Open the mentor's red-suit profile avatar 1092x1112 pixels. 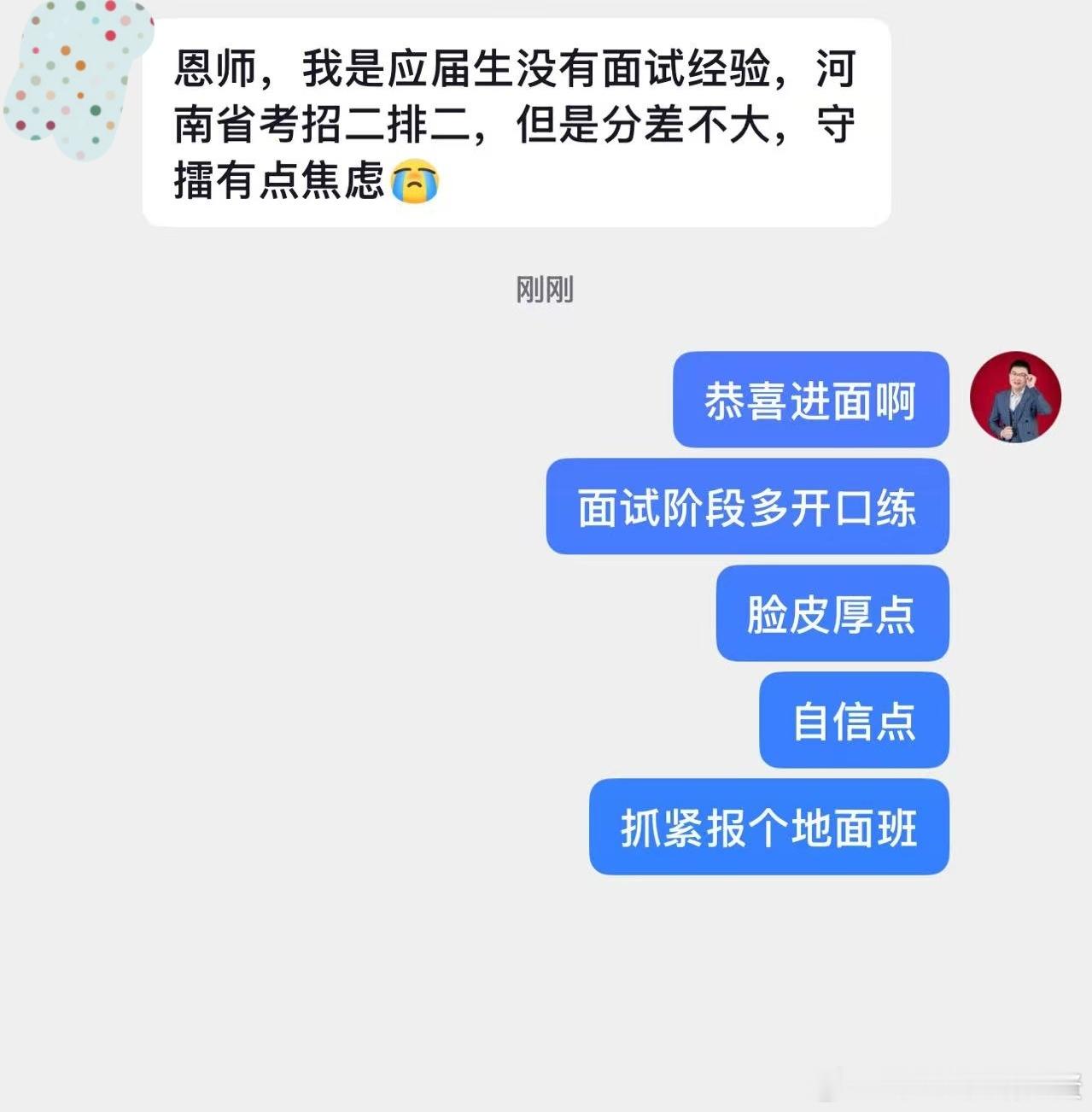[x=1018, y=398]
